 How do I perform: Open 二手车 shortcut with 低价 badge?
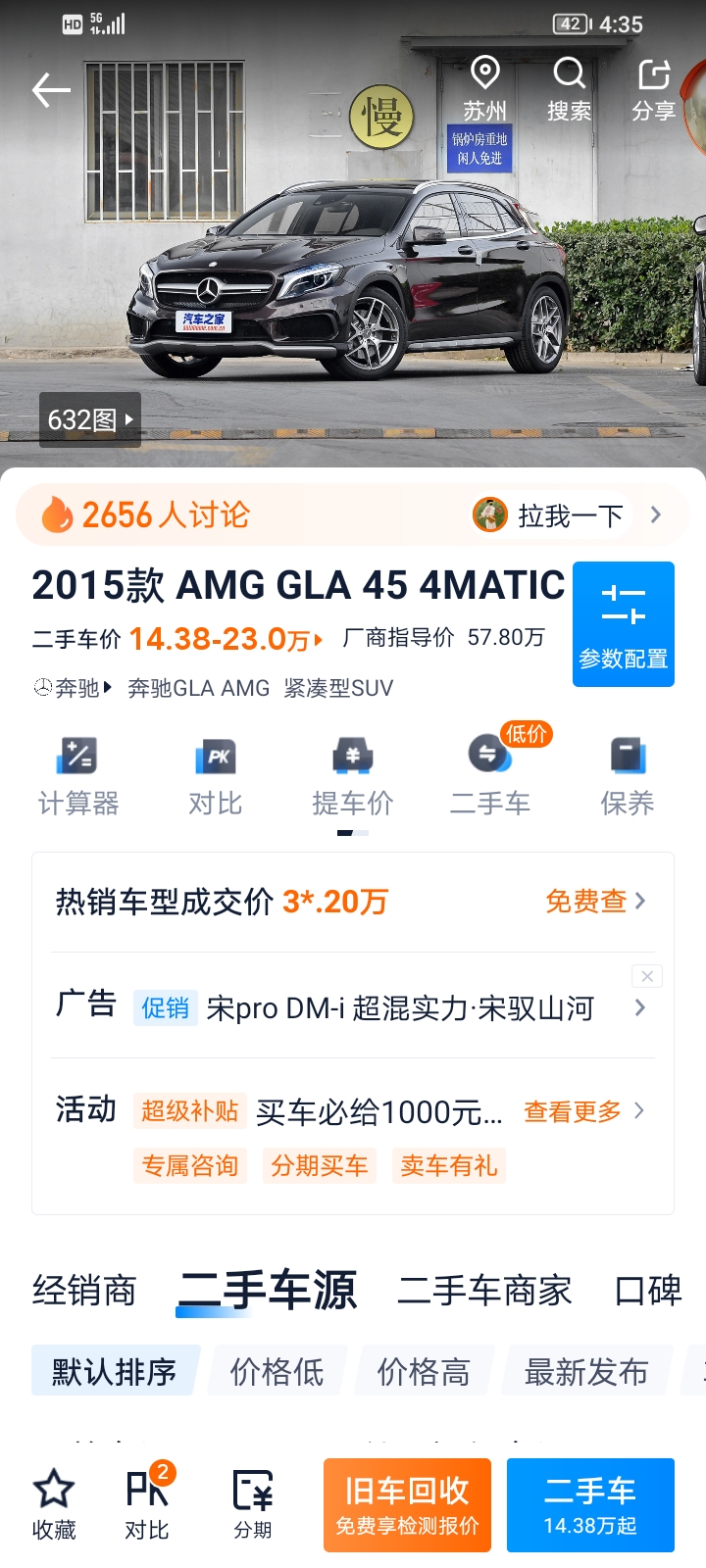click(x=490, y=776)
